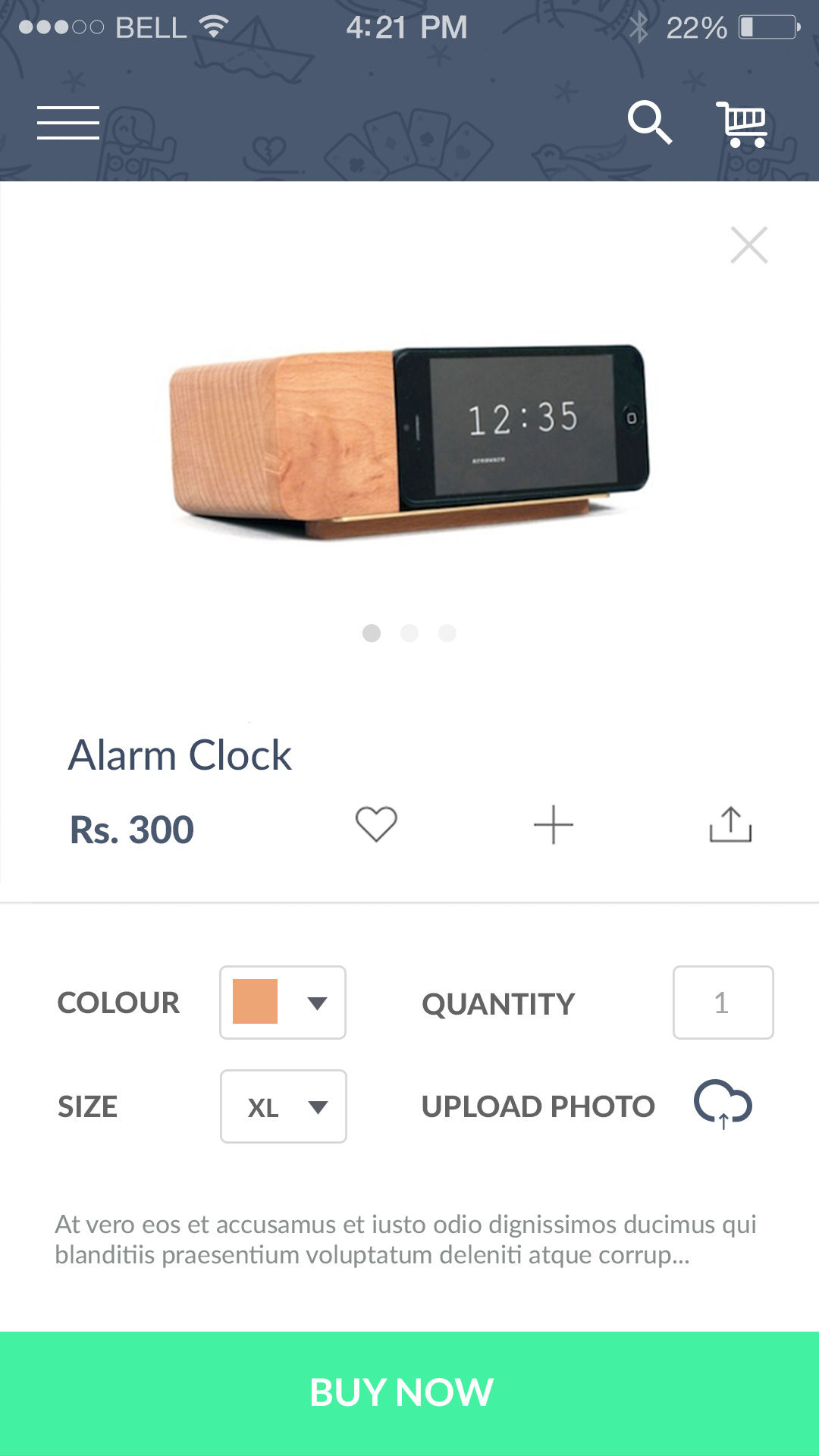Open the search icon

click(650, 122)
